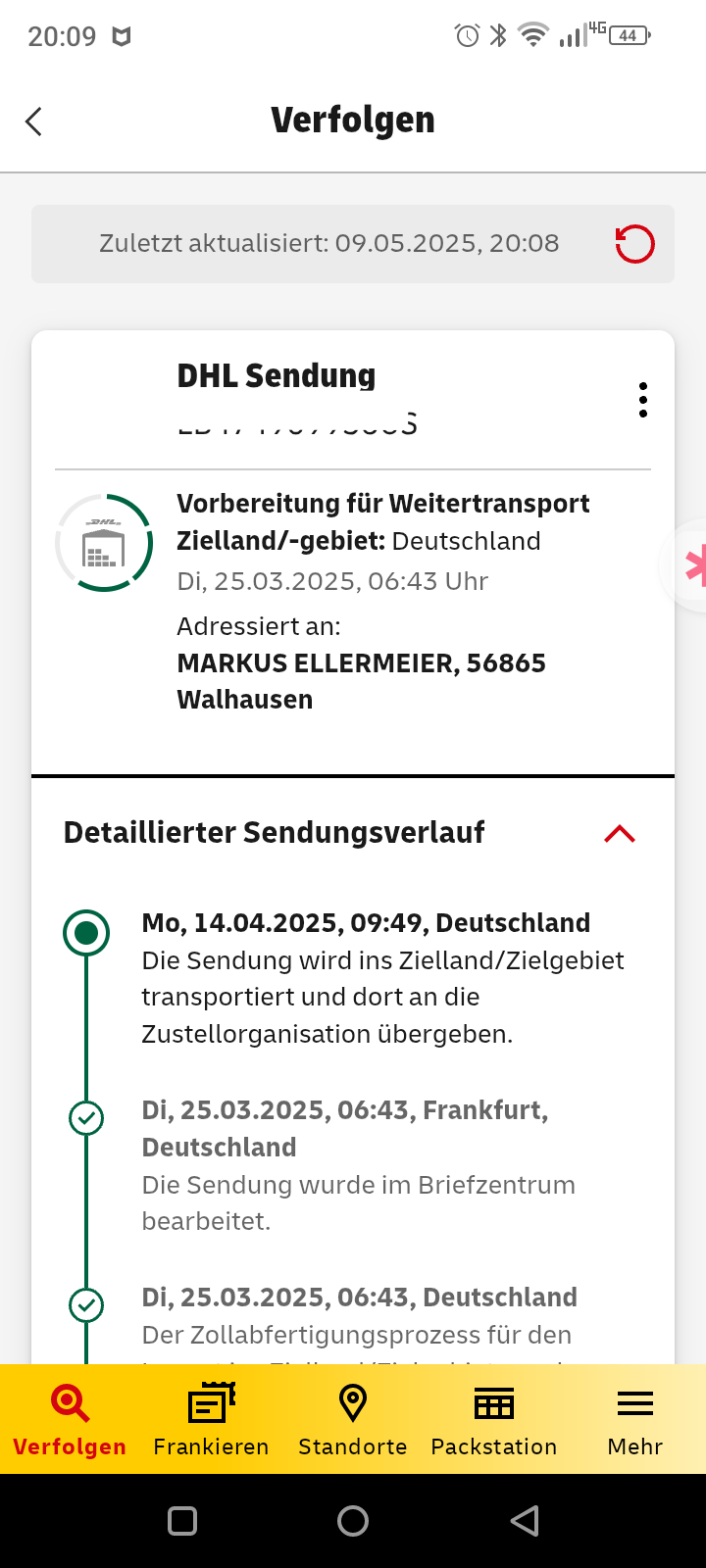Tap the system home button
Screen dimensions: 706x1568
pyautogui.click(x=353, y=1521)
